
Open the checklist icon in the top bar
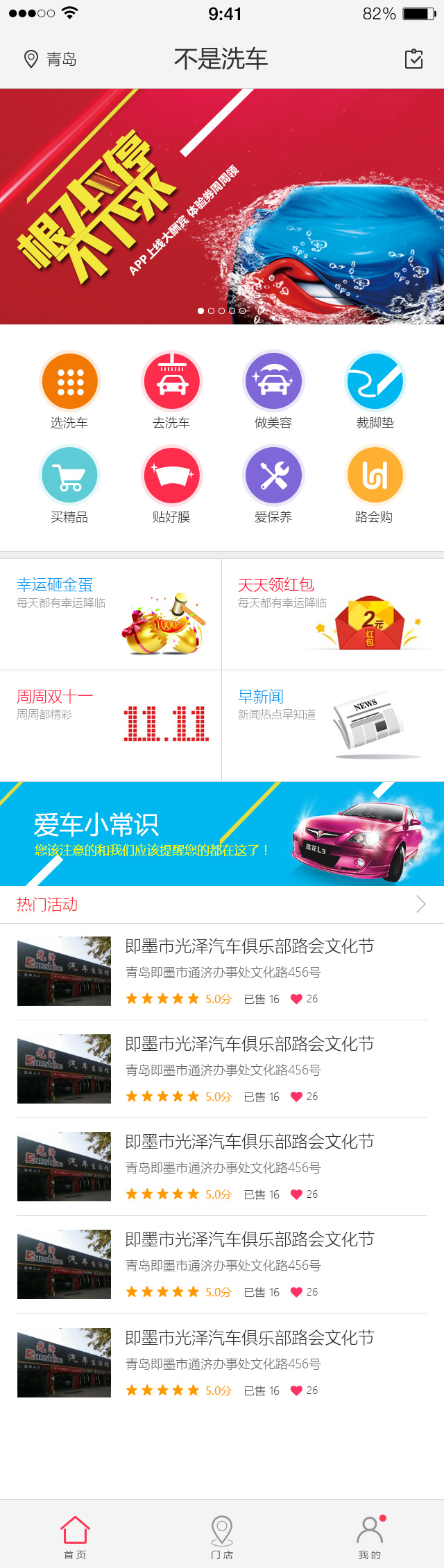coord(413,59)
